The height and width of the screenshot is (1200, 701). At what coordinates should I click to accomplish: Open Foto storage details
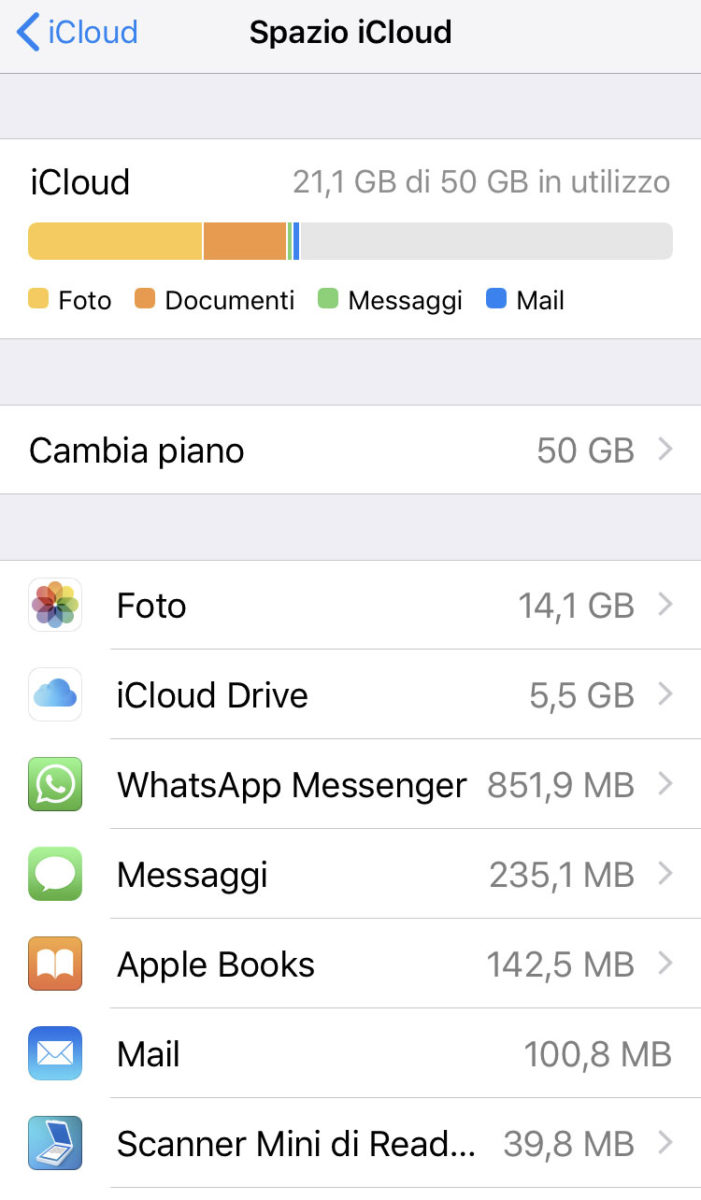click(x=350, y=605)
